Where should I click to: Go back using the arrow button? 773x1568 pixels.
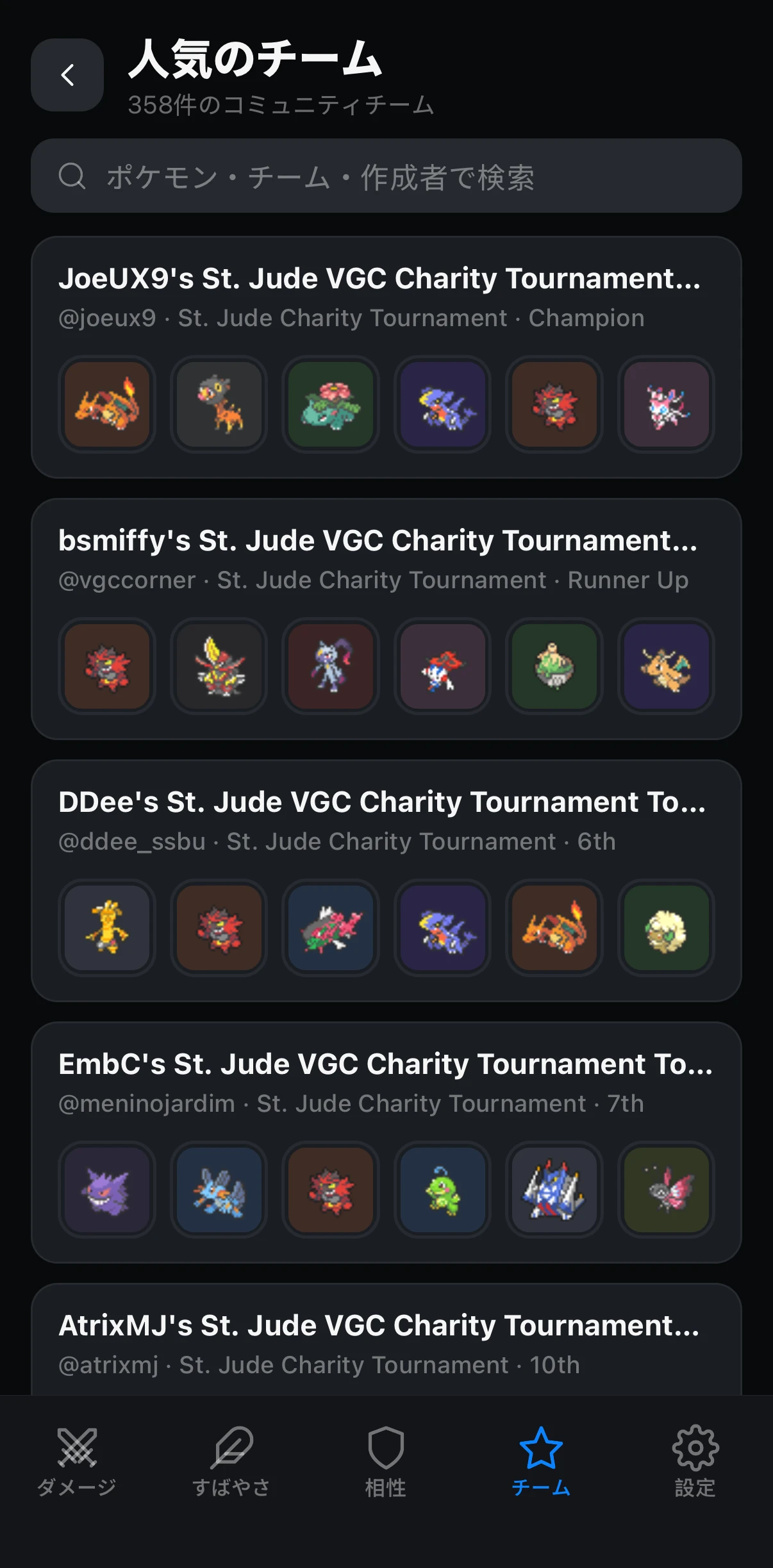(67, 75)
